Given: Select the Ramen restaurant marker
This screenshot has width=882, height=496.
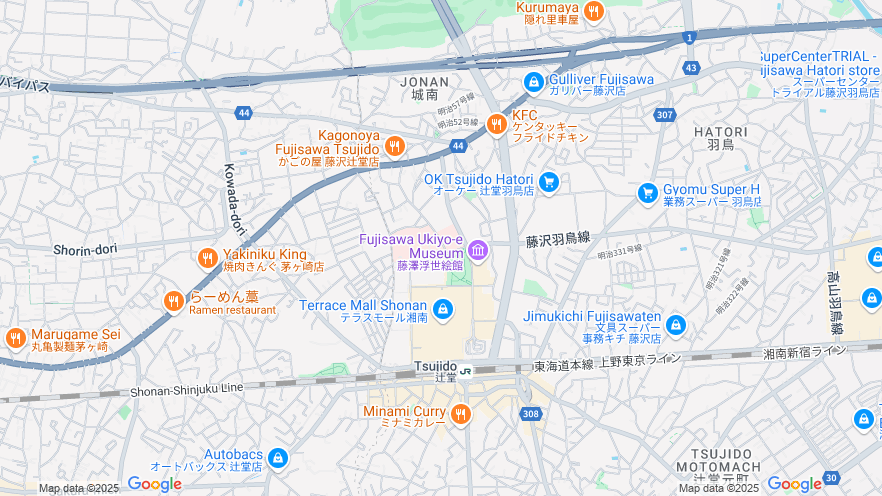Looking at the screenshot, I should coord(173,300).
